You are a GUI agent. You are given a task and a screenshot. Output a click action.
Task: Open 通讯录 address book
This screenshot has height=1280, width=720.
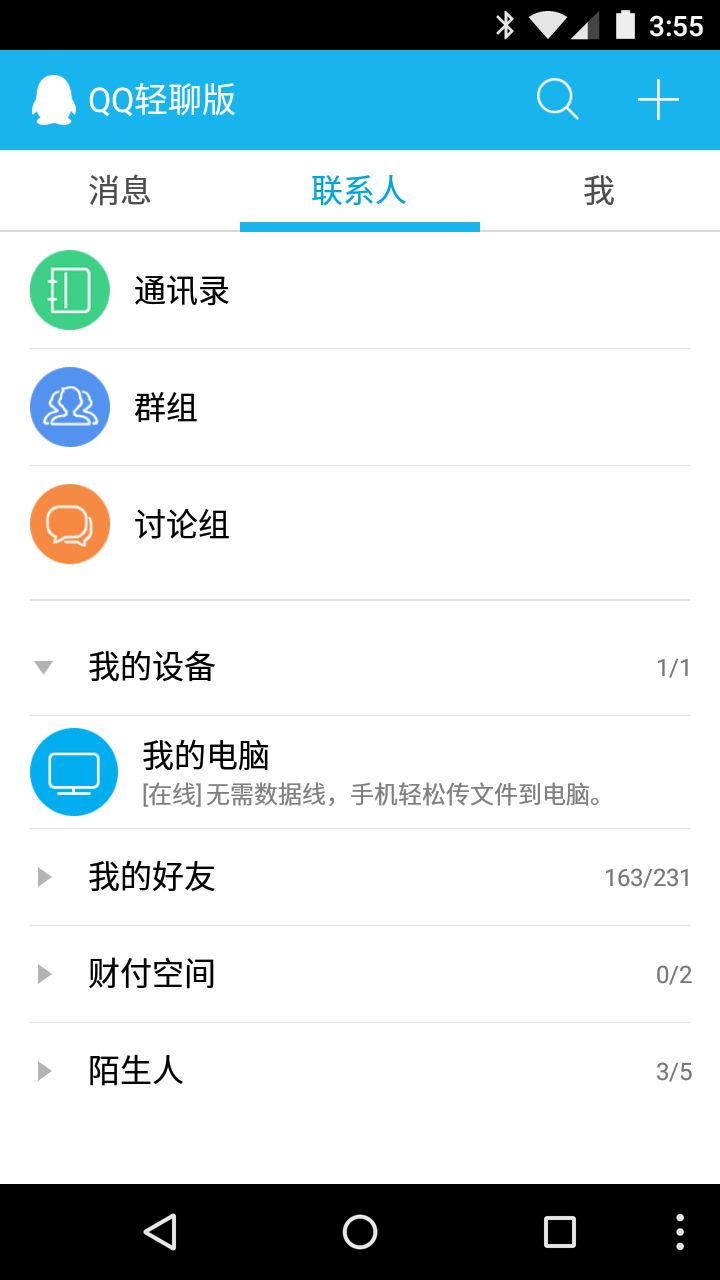click(360, 291)
